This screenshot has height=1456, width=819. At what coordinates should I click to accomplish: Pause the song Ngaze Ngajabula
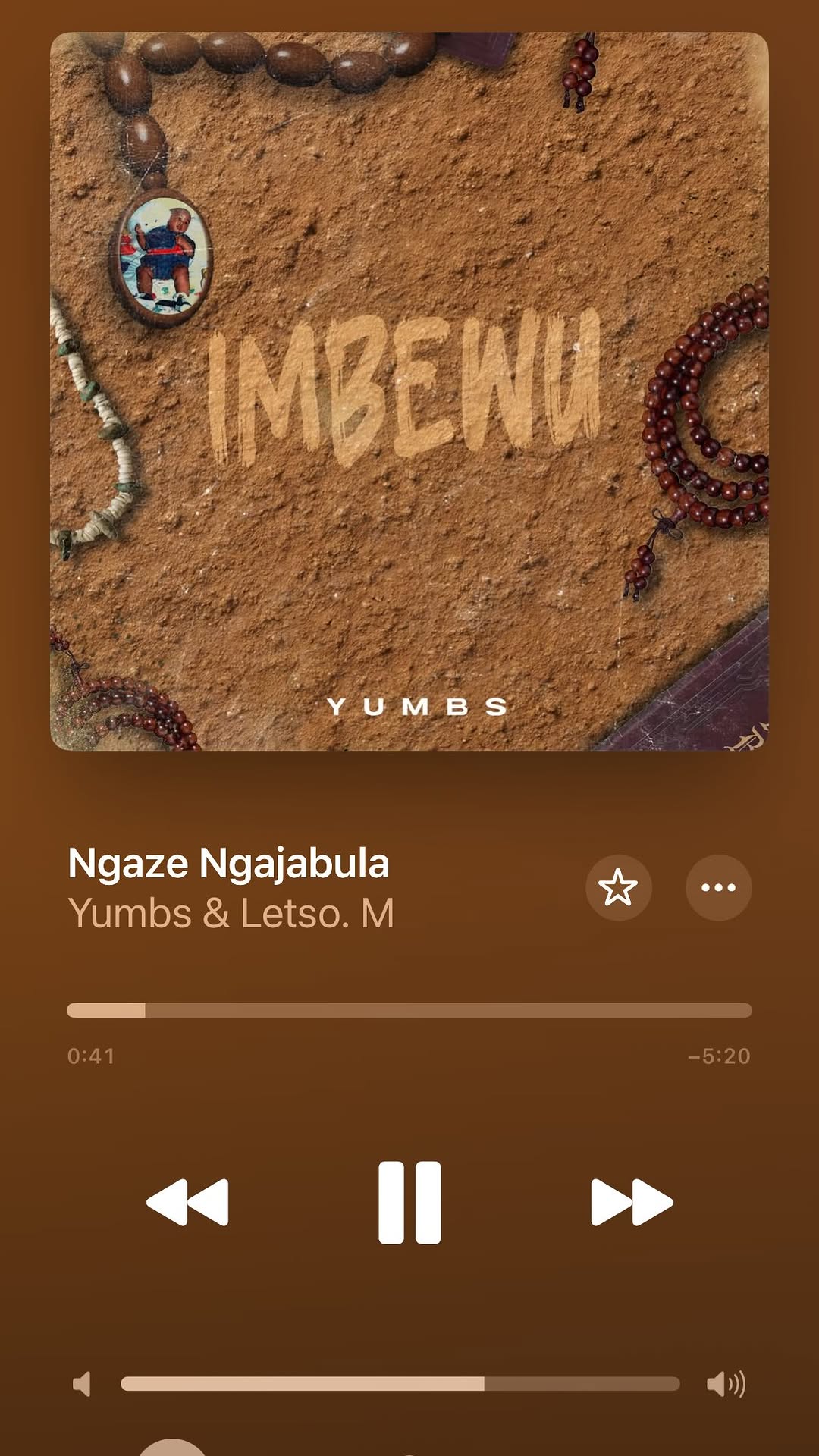(x=409, y=1202)
